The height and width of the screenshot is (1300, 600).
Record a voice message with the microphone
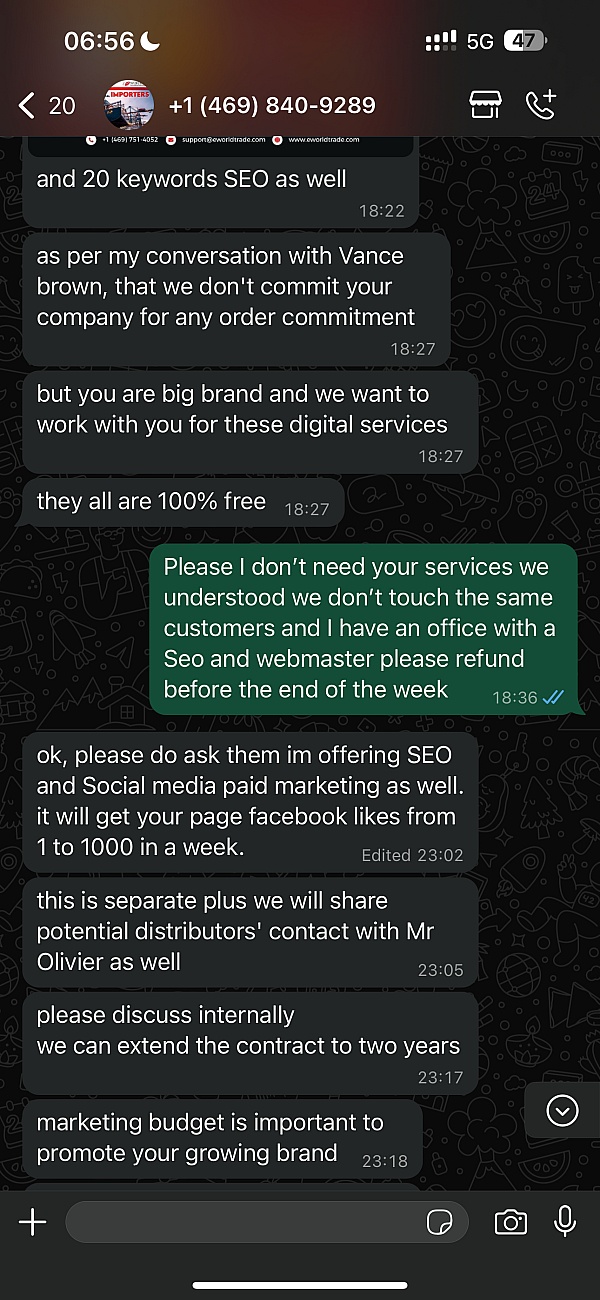point(565,1221)
